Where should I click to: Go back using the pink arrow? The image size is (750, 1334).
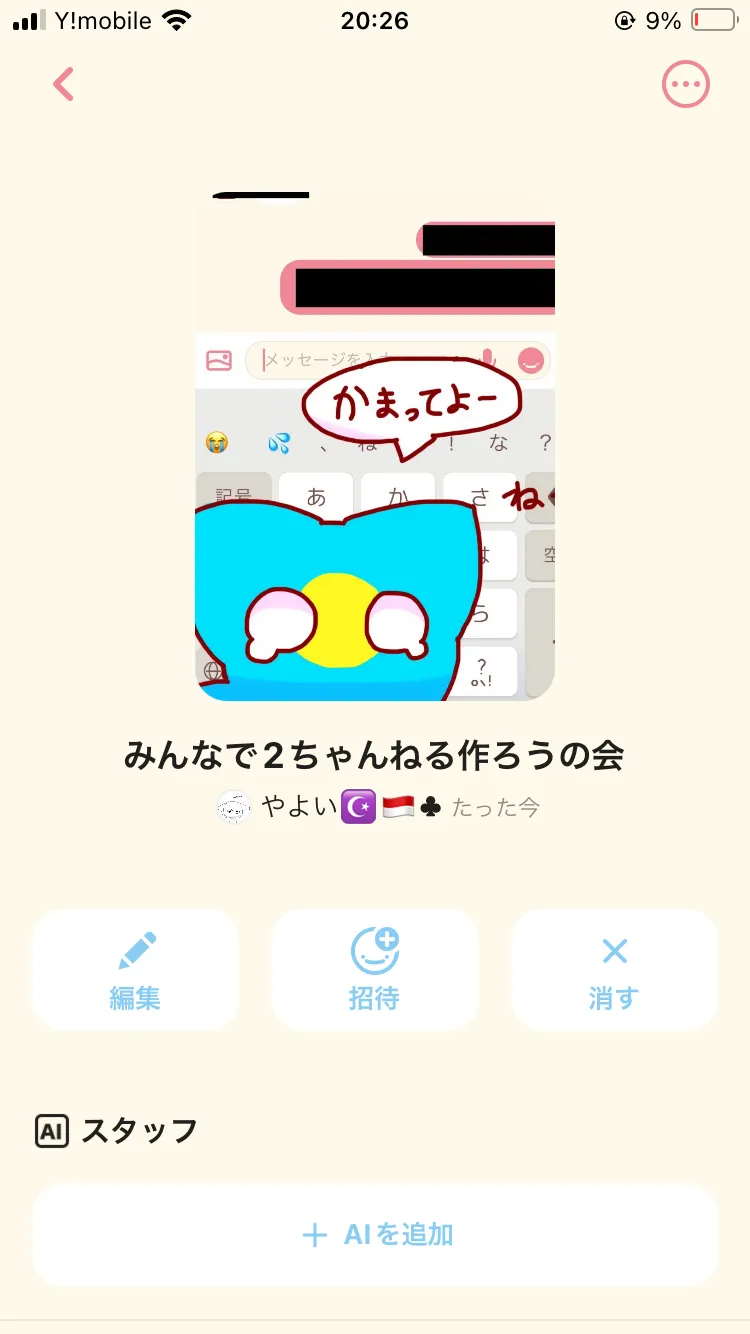(x=64, y=85)
